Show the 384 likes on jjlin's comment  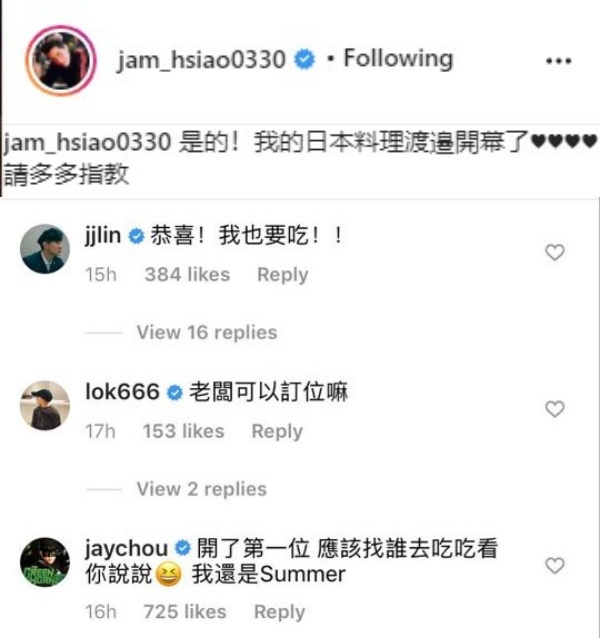187,275
